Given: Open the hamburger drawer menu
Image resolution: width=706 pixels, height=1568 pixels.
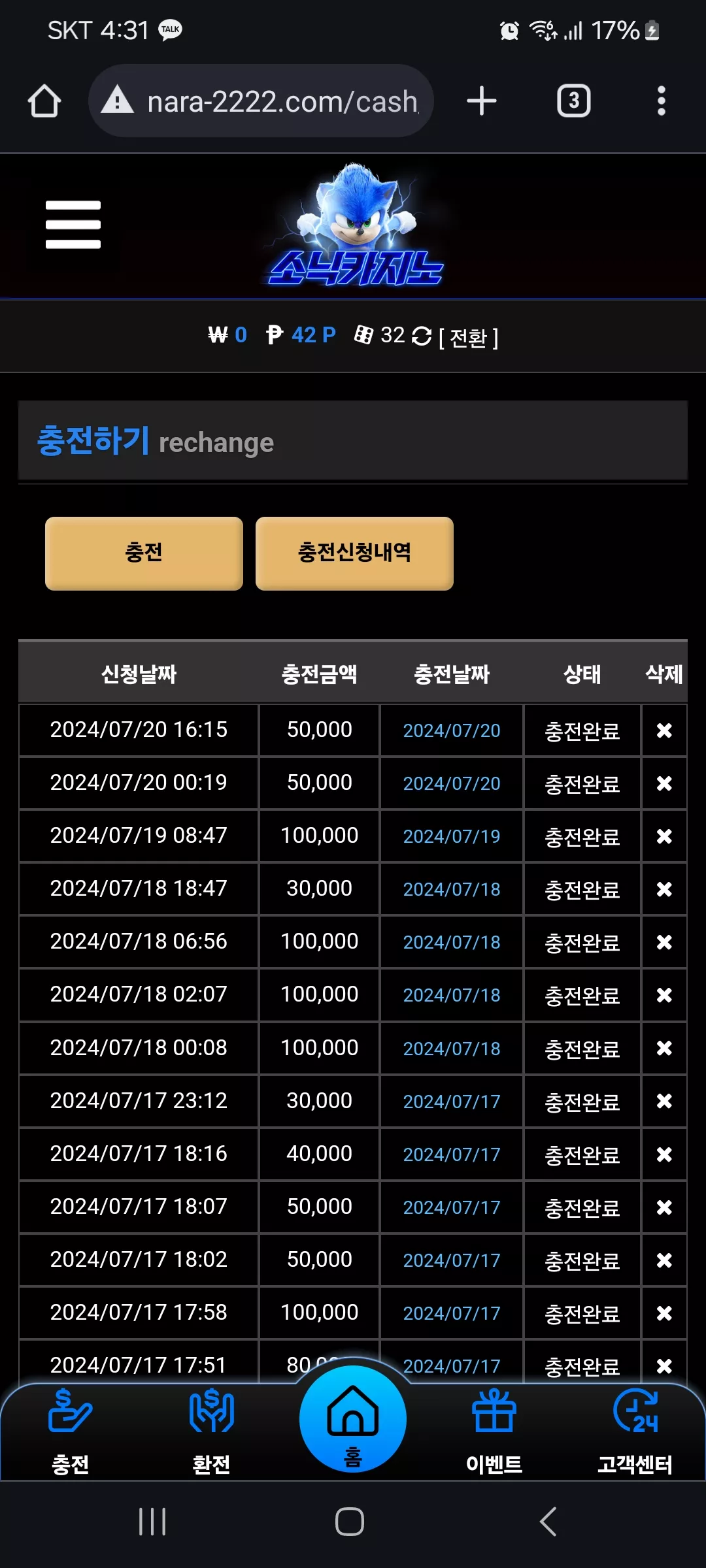Looking at the screenshot, I should click(73, 224).
